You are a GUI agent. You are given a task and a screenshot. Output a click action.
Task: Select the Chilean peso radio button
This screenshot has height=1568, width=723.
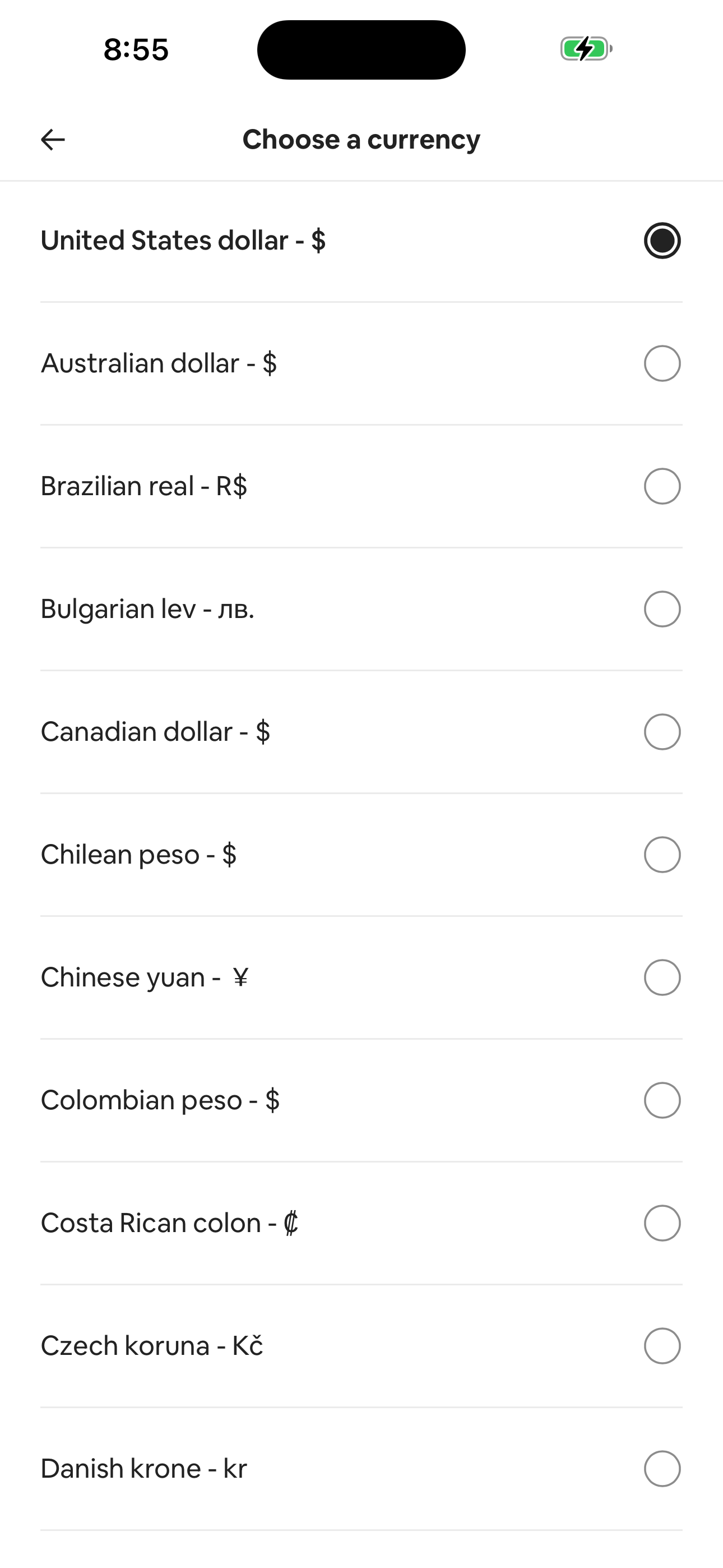662,854
